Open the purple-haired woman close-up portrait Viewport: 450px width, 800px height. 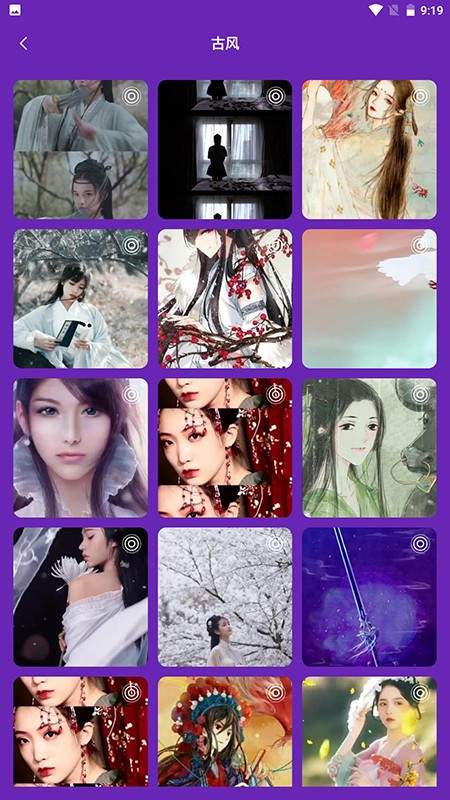click(x=81, y=448)
